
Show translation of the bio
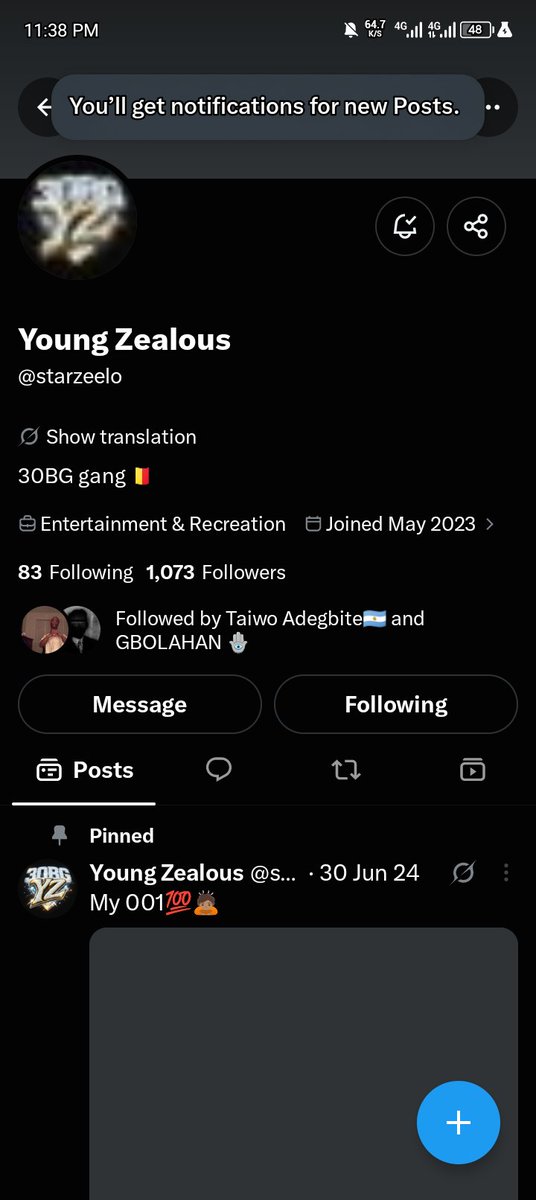click(108, 437)
